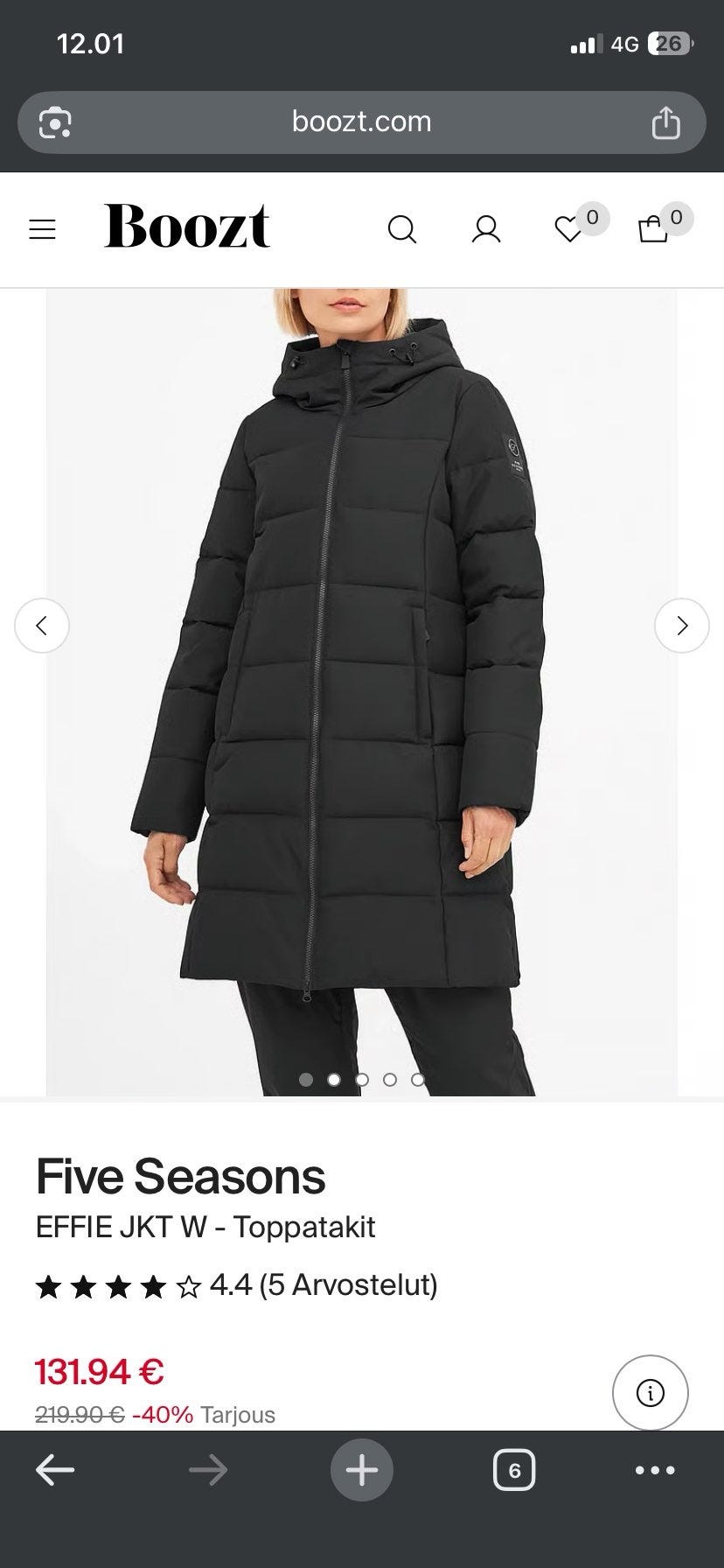Open the shopping bag
The height and width of the screenshot is (1568, 724).
pyautogui.click(x=653, y=229)
